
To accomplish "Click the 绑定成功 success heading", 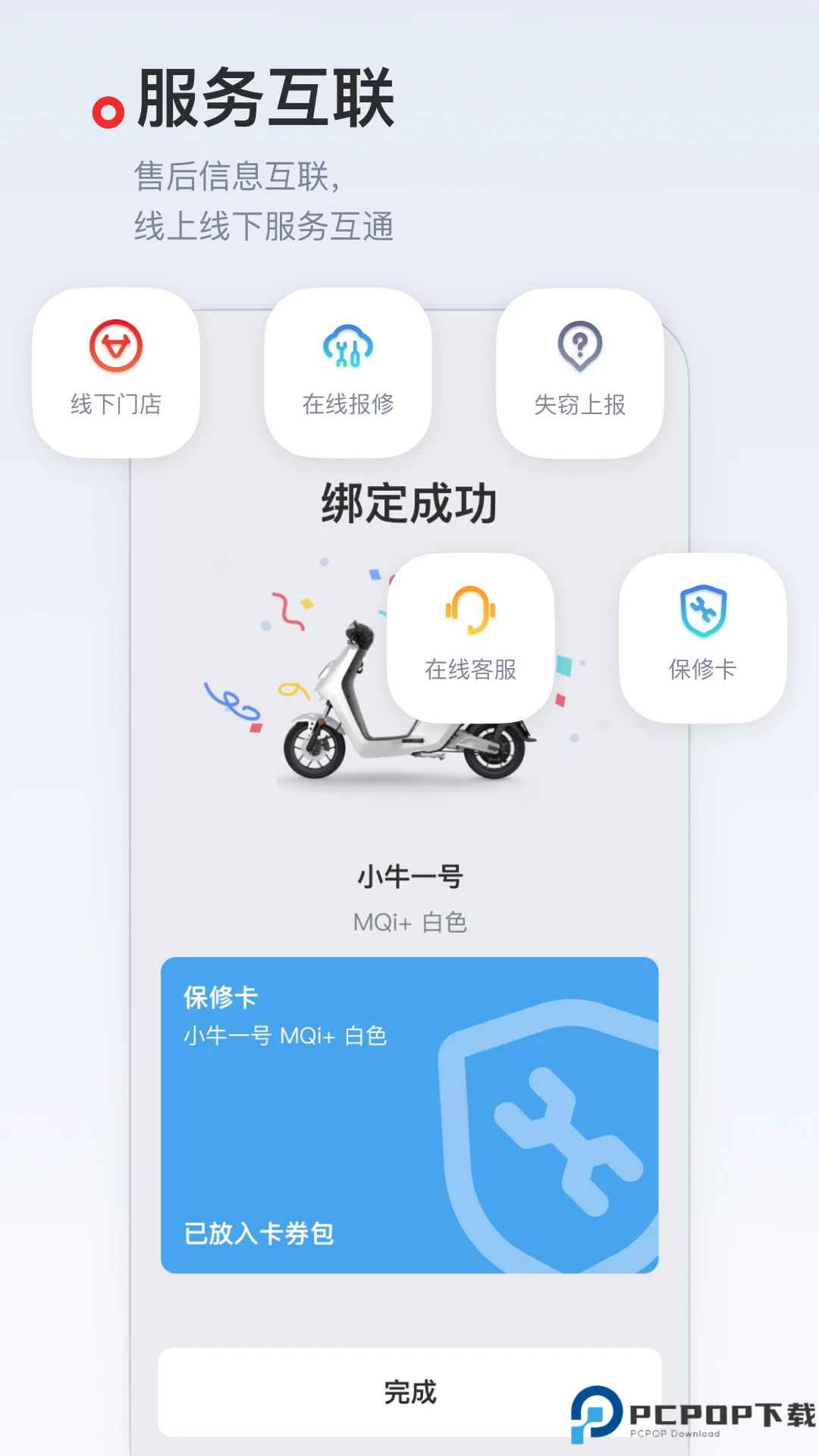I will 409,504.
